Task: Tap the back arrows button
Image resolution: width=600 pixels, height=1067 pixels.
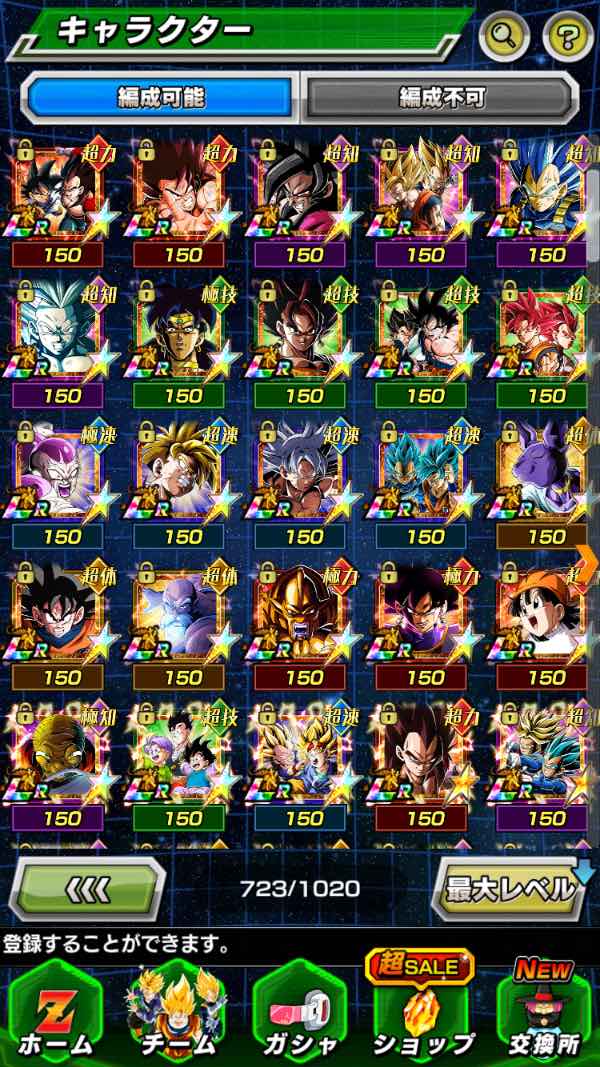Action: [87, 888]
